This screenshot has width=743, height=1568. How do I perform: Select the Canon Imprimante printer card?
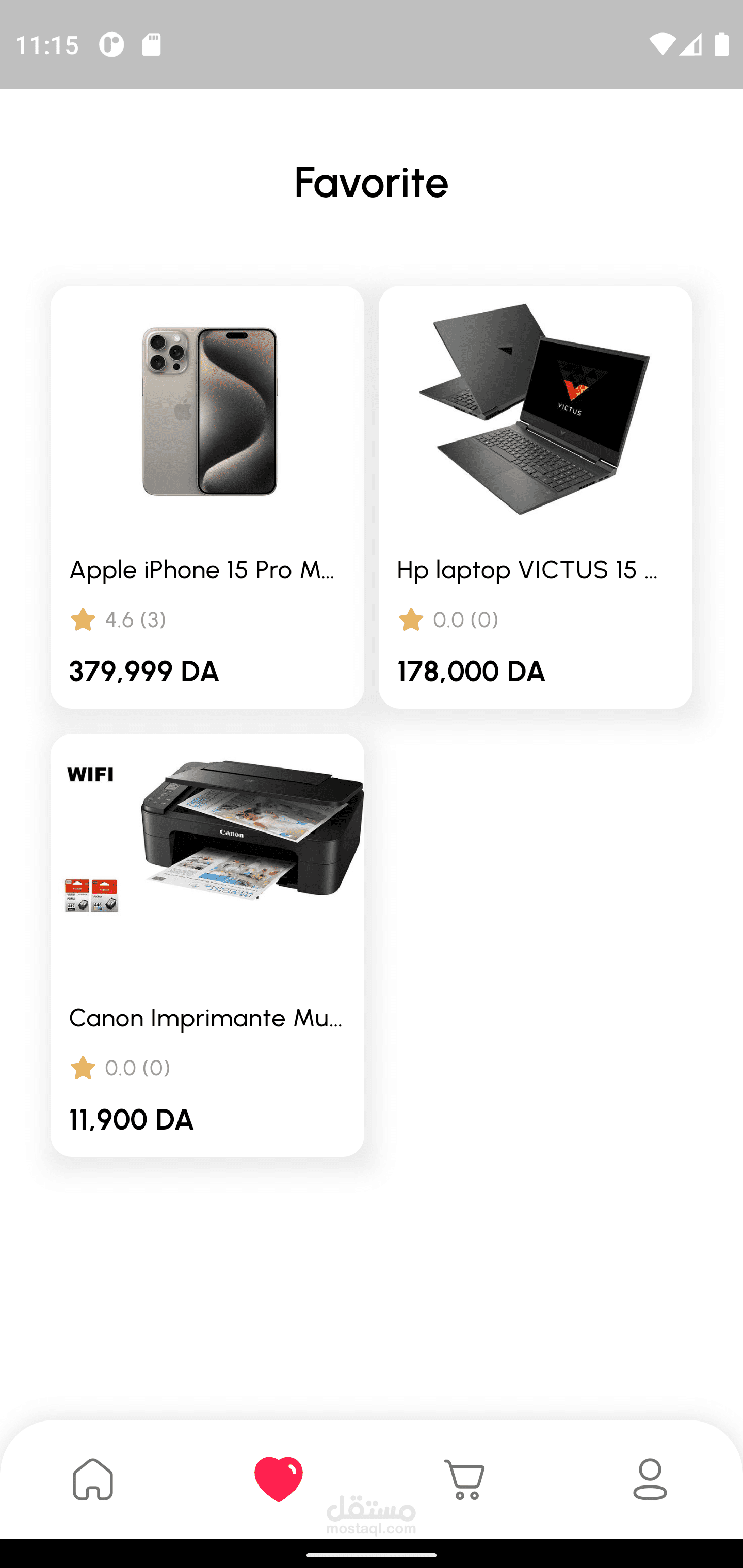coord(207,945)
